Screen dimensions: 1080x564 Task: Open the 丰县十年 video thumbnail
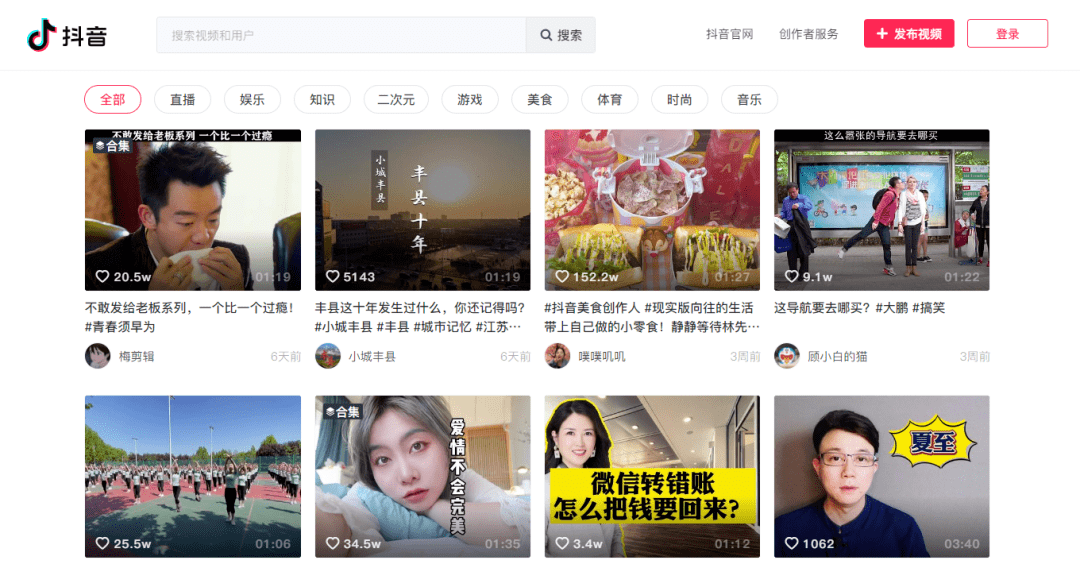tap(422, 210)
